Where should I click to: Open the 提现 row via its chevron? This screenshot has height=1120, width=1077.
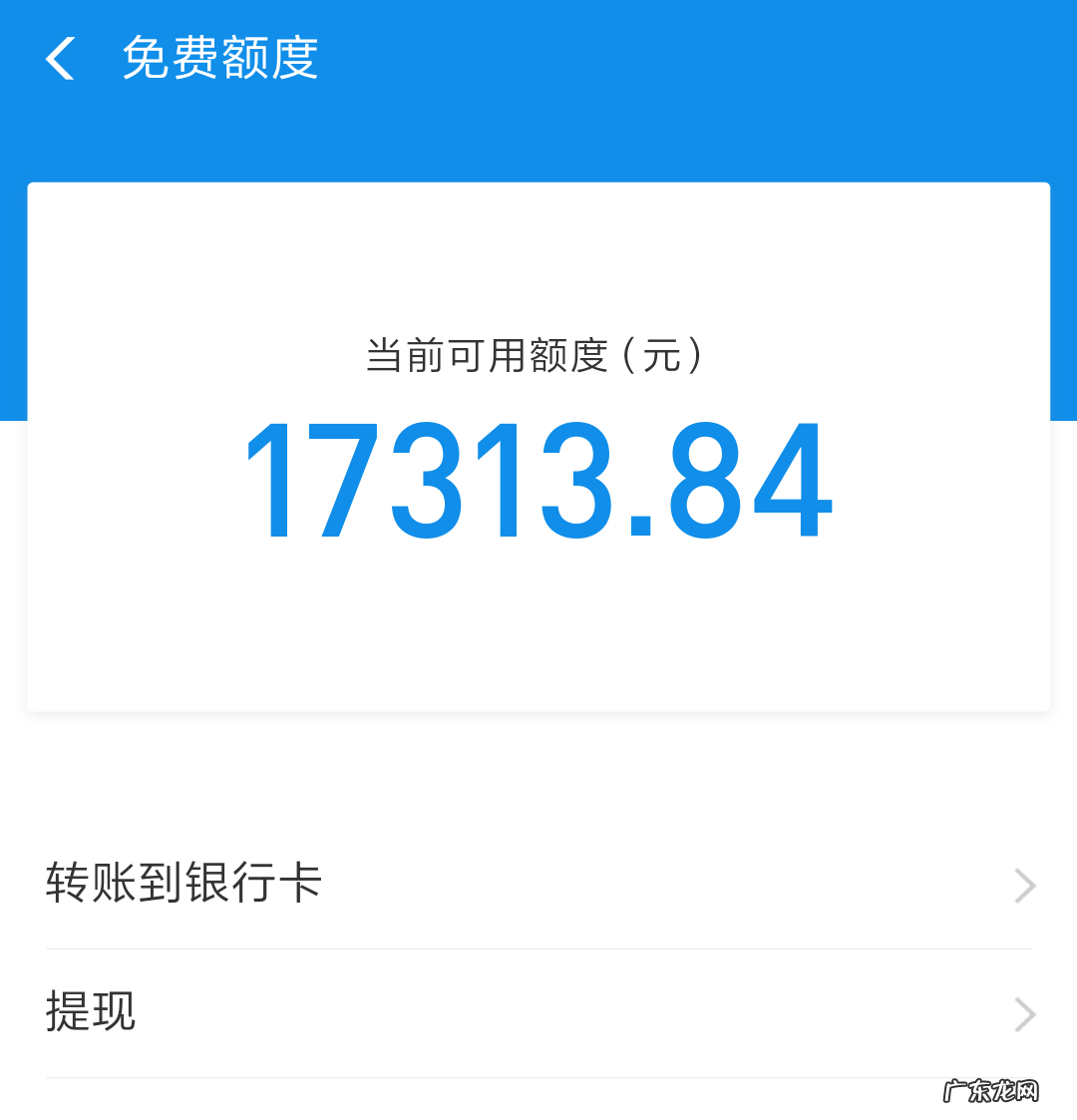coord(1024,1014)
